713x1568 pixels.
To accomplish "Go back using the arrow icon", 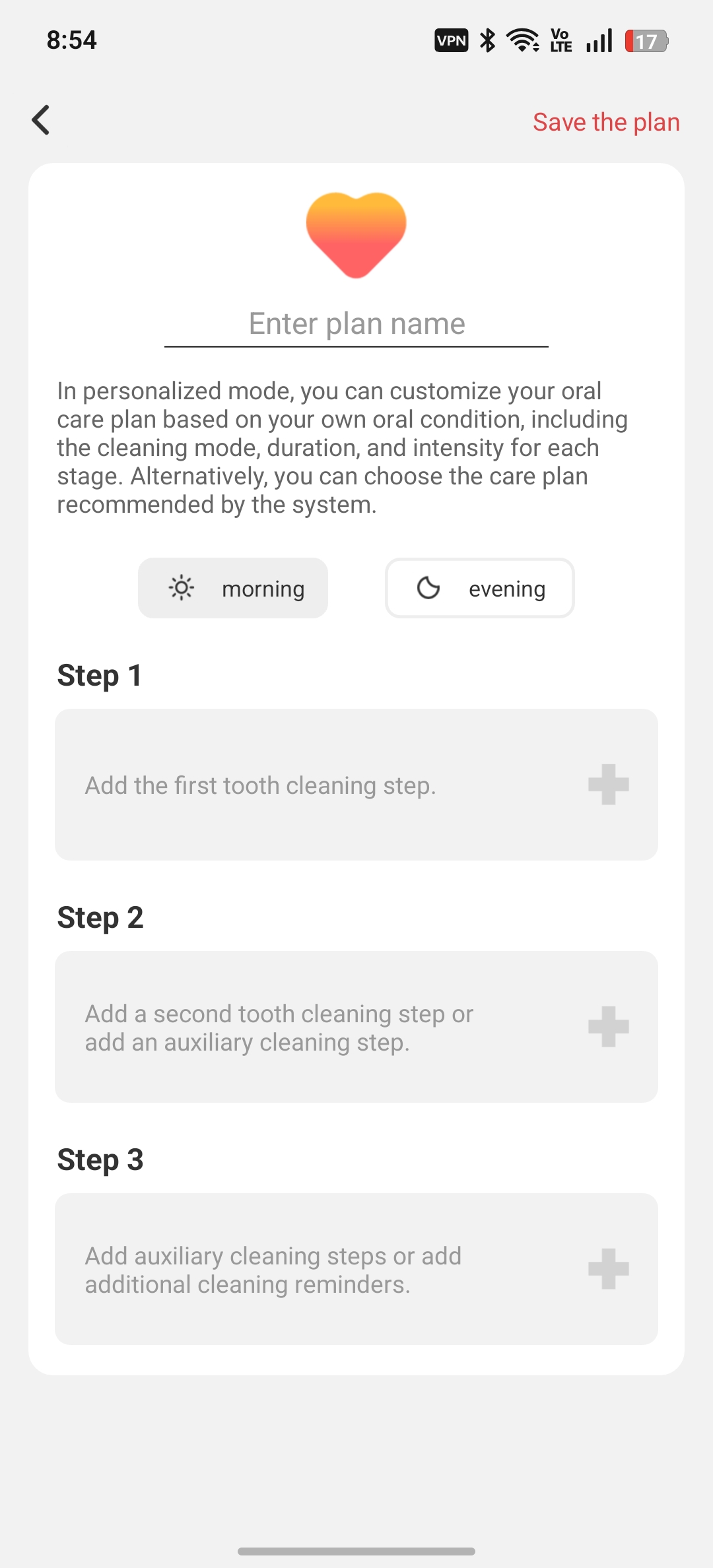I will point(41,120).
